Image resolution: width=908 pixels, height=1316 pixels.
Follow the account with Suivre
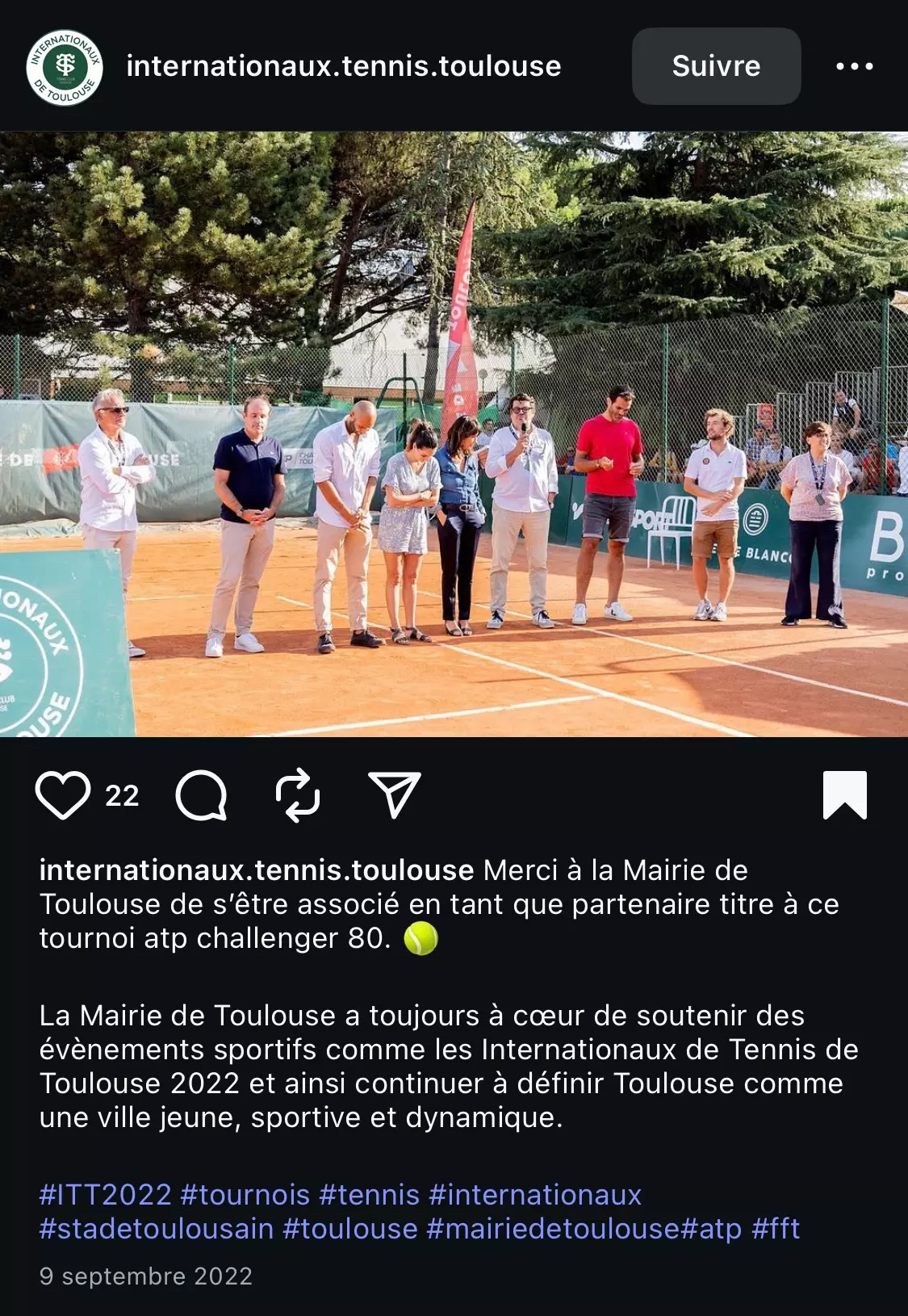pos(716,66)
